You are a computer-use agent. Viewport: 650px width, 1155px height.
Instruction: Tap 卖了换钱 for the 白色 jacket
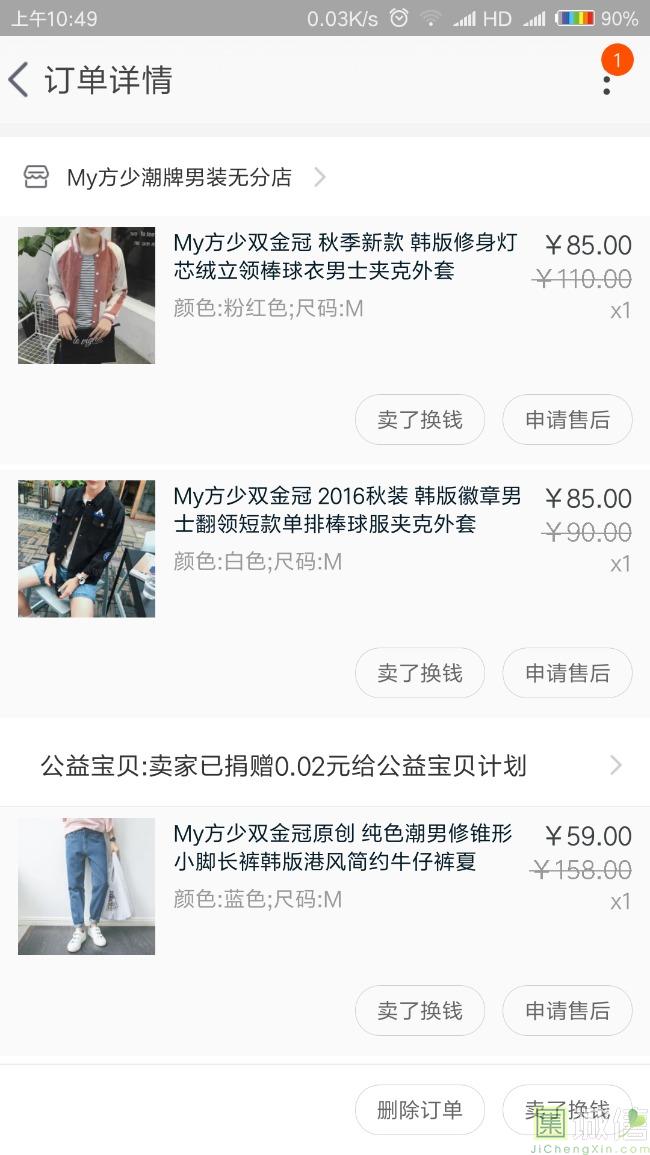tap(420, 673)
